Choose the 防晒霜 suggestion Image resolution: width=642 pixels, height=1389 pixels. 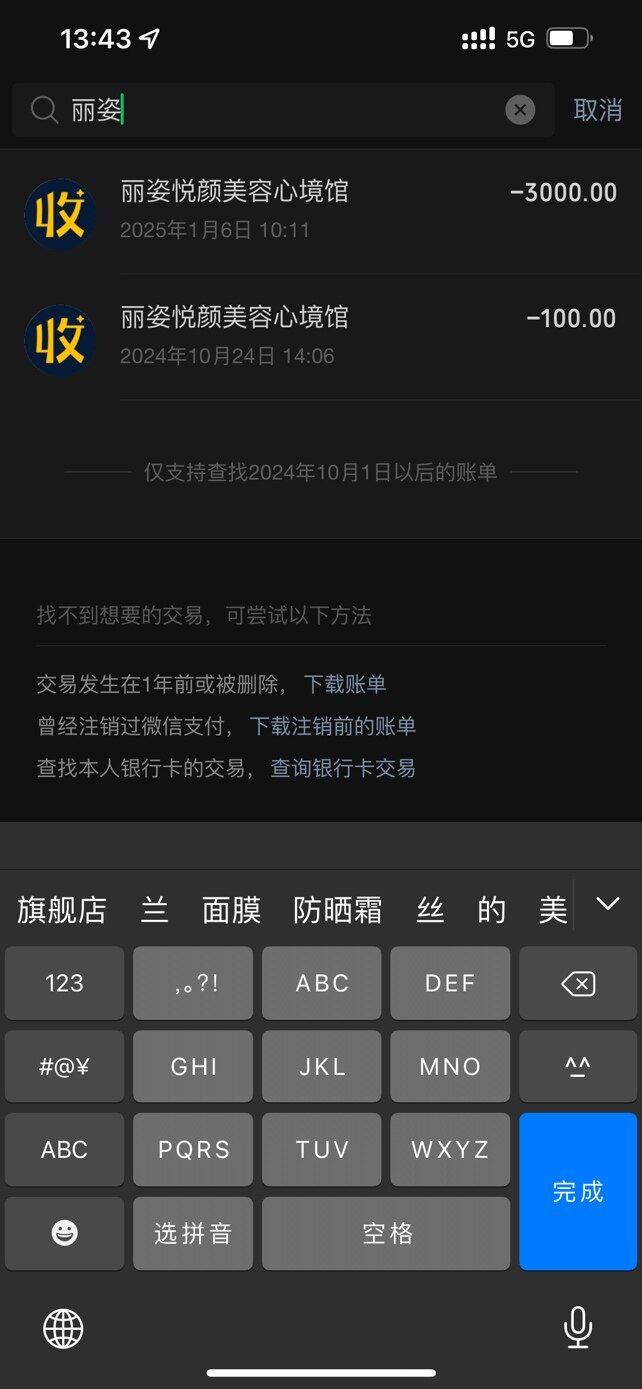tap(337, 909)
